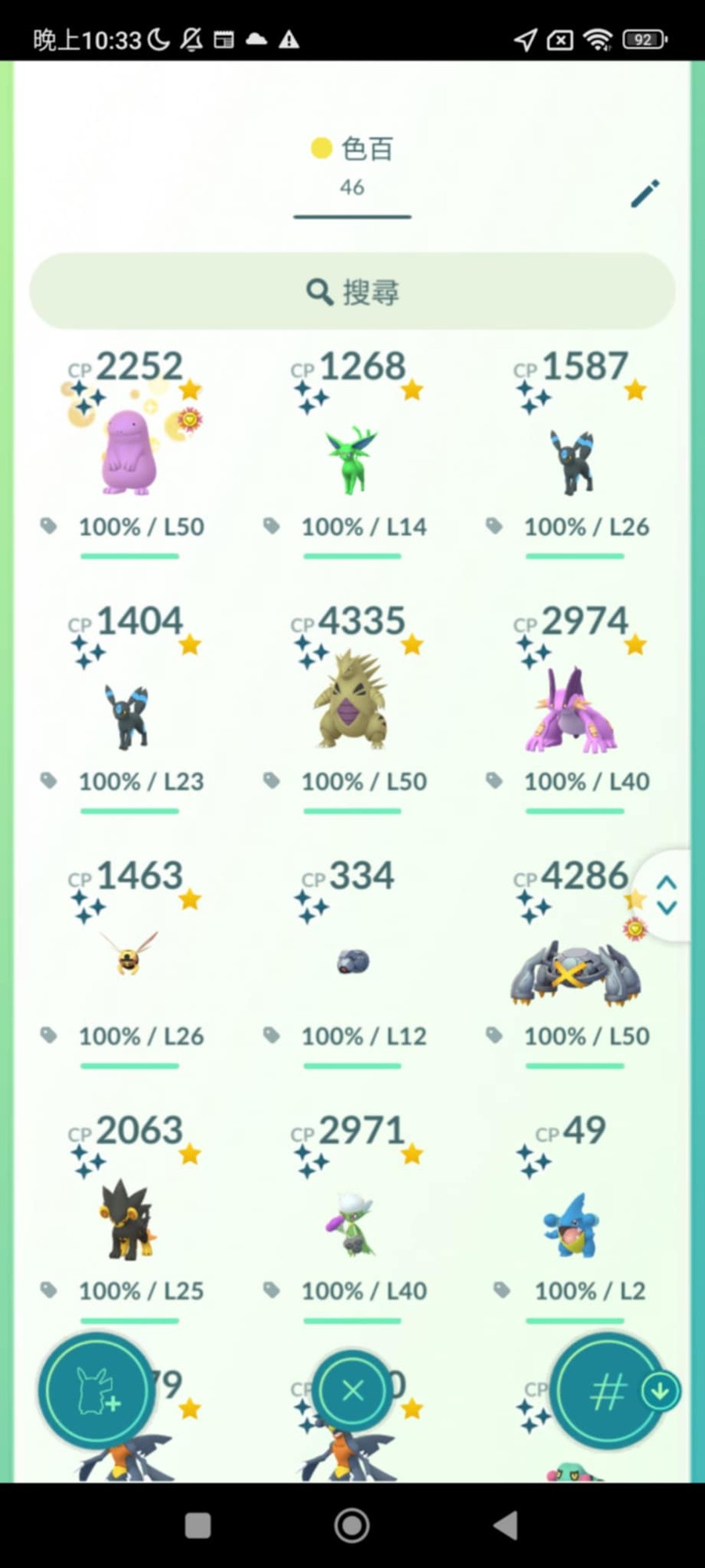The image size is (705, 1568).
Task: Open the CP 1587 Umbreon
Action: [574, 462]
